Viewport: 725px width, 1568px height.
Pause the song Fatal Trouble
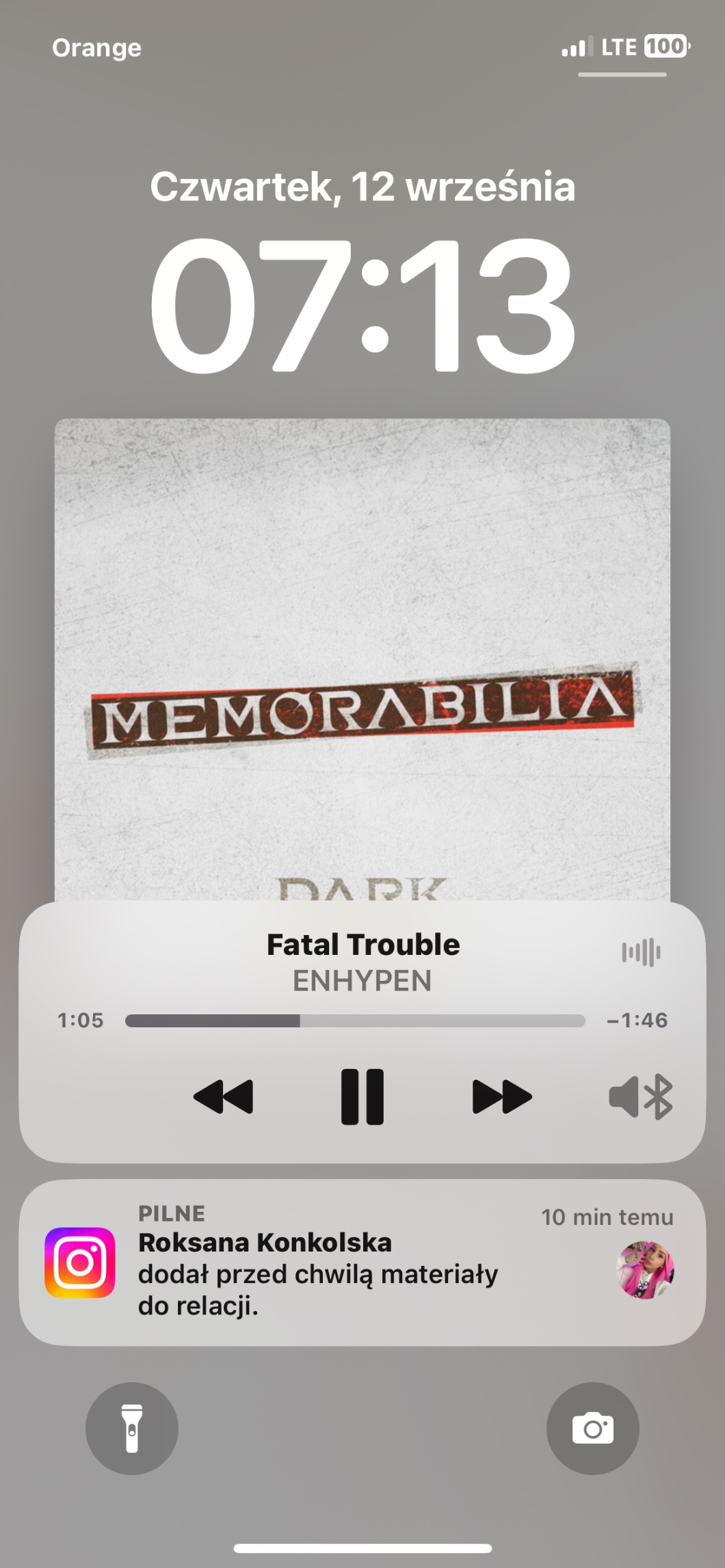(x=362, y=1096)
